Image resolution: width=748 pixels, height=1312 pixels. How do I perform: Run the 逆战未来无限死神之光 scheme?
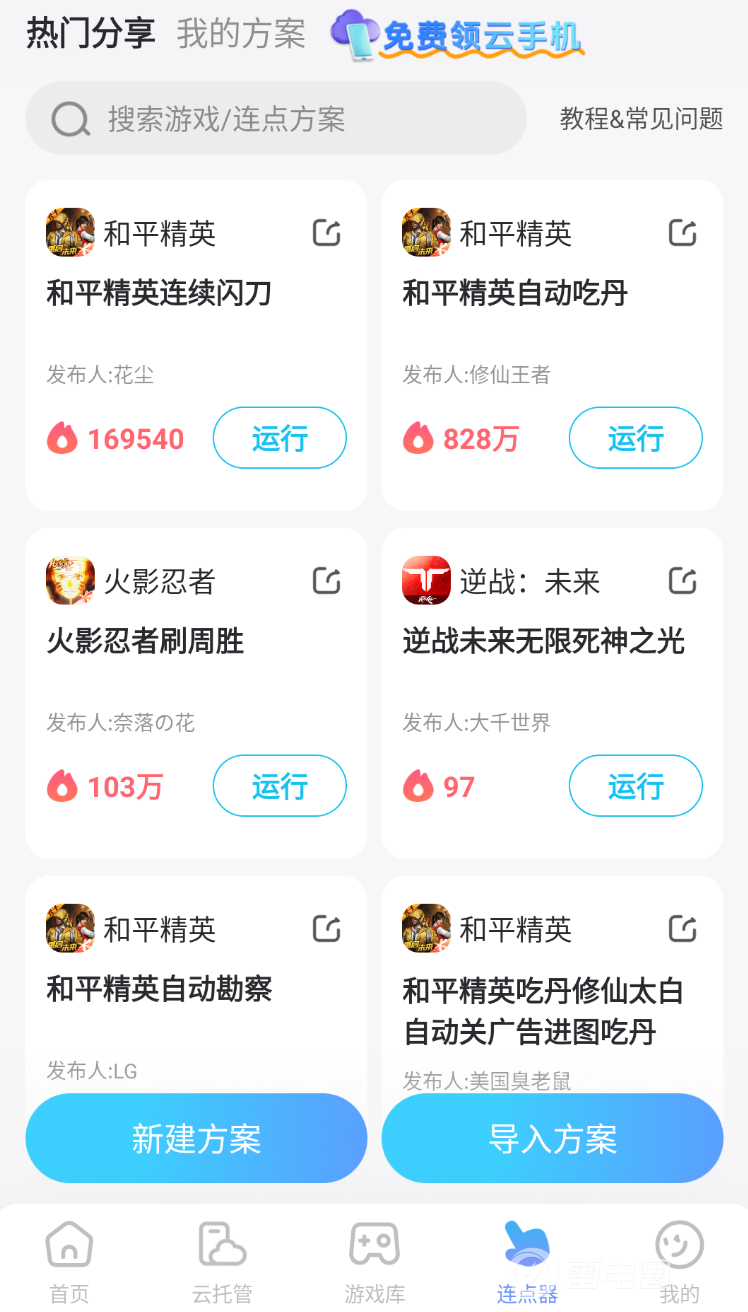tap(636, 786)
